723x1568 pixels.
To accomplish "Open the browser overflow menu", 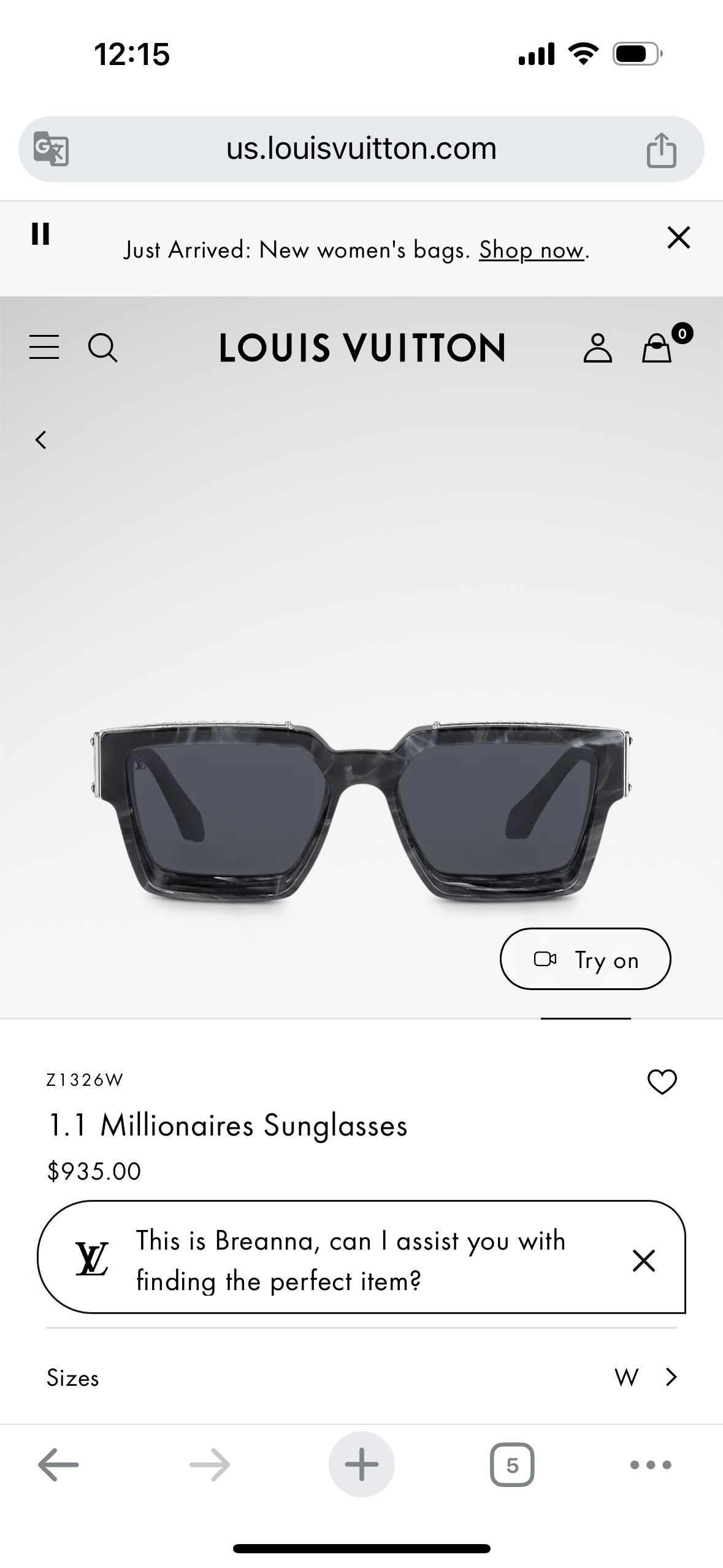I will pyautogui.click(x=651, y=1465).
